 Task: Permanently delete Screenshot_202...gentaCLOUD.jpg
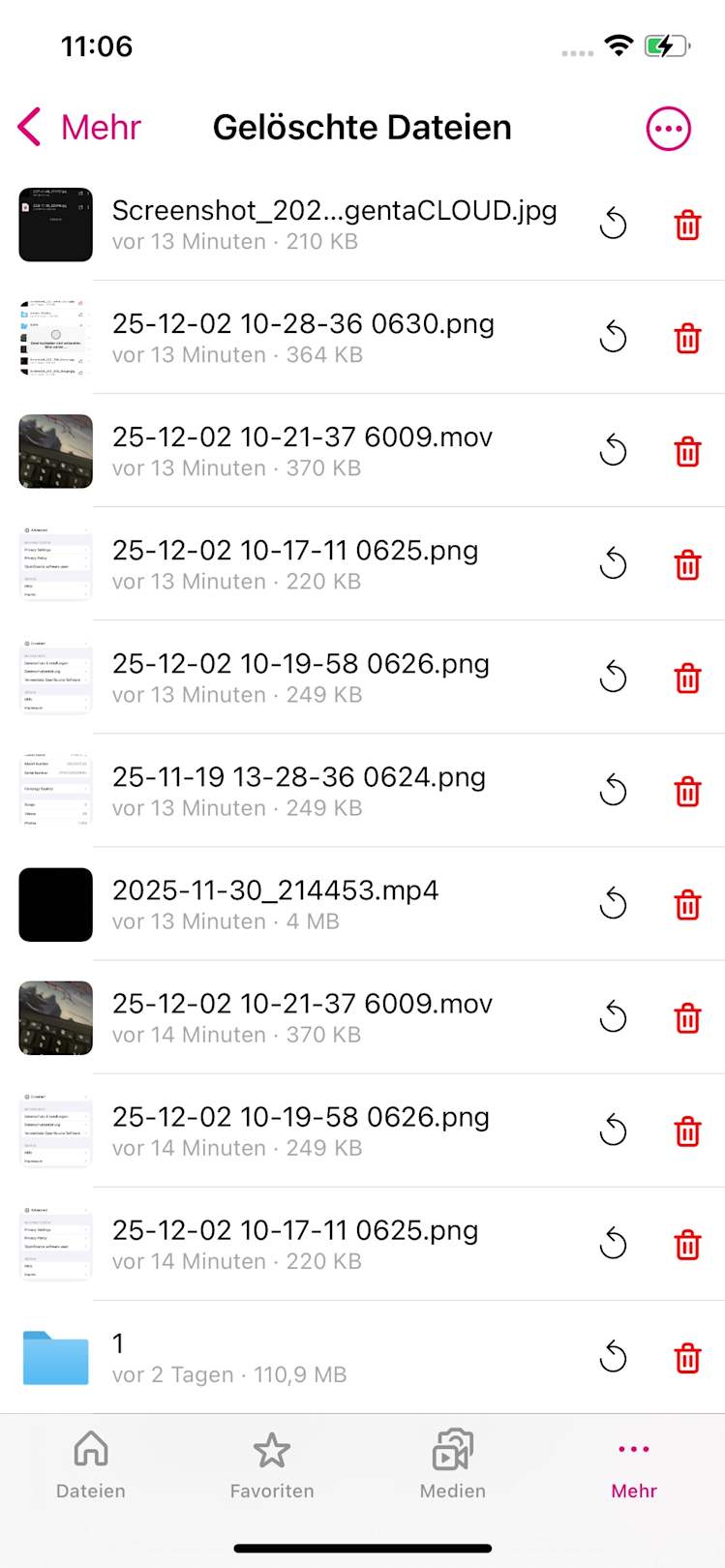click(x=687, y=225)
